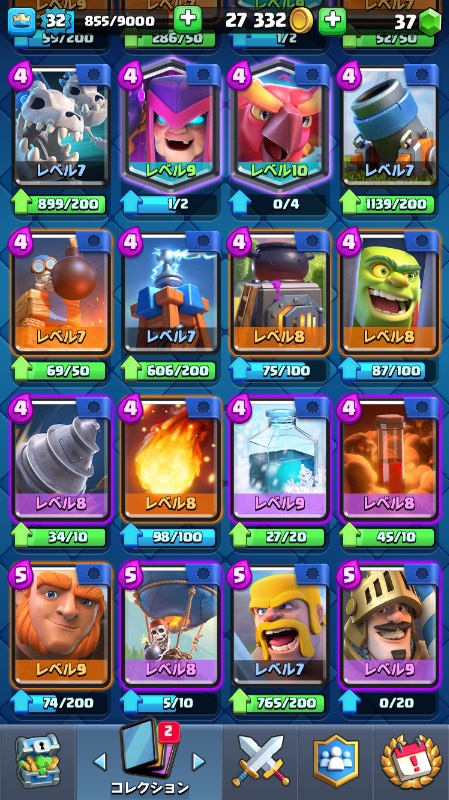Select the Mother Witch card showing 1/2

tap(170, 126)
